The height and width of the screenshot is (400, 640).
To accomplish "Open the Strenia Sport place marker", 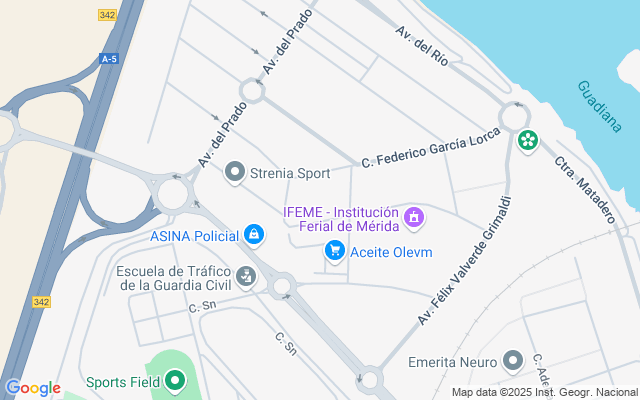I will 235,173.
